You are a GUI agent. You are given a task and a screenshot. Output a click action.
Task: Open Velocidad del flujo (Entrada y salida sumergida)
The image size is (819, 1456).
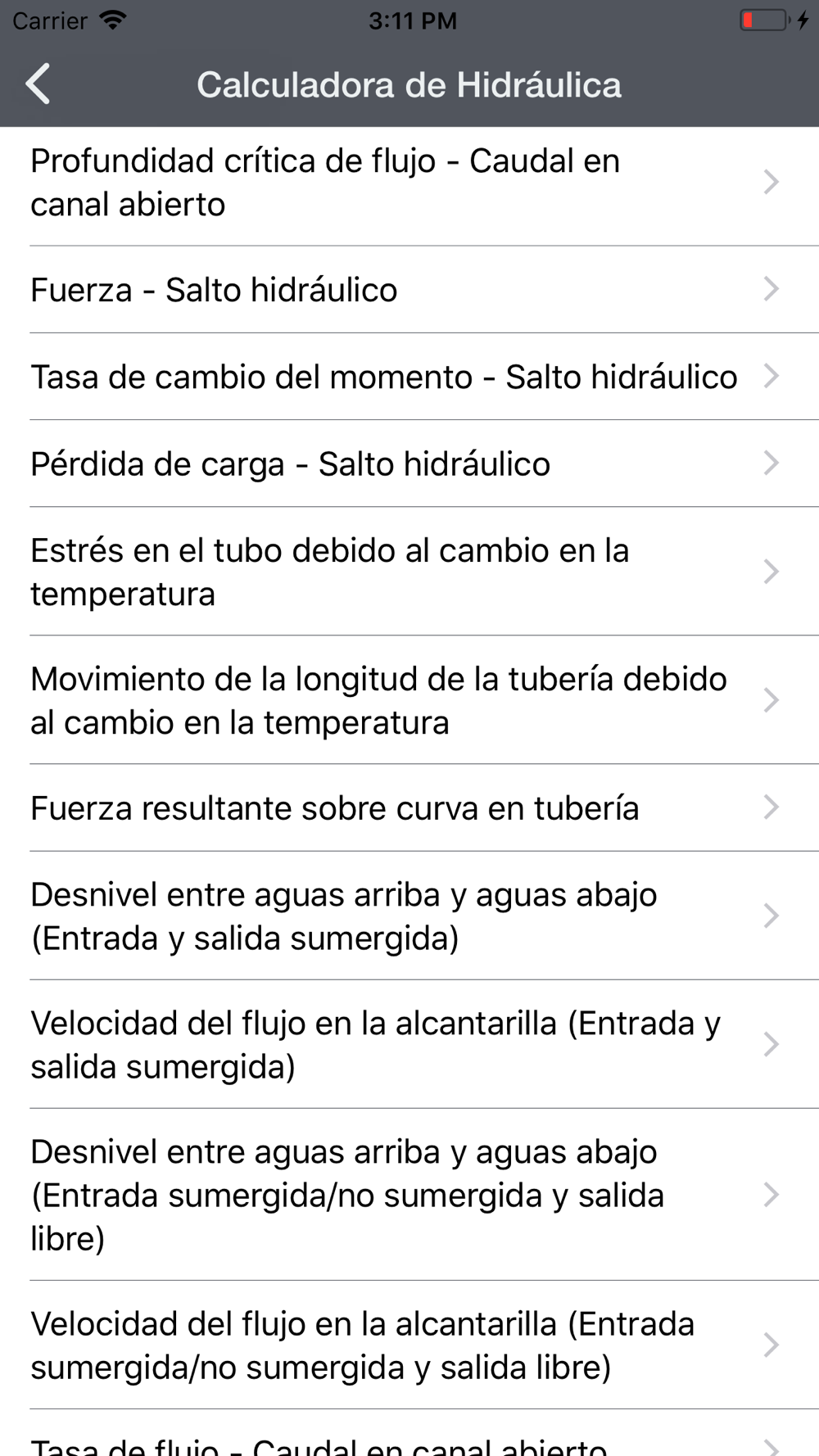(x=409, y=1044)
